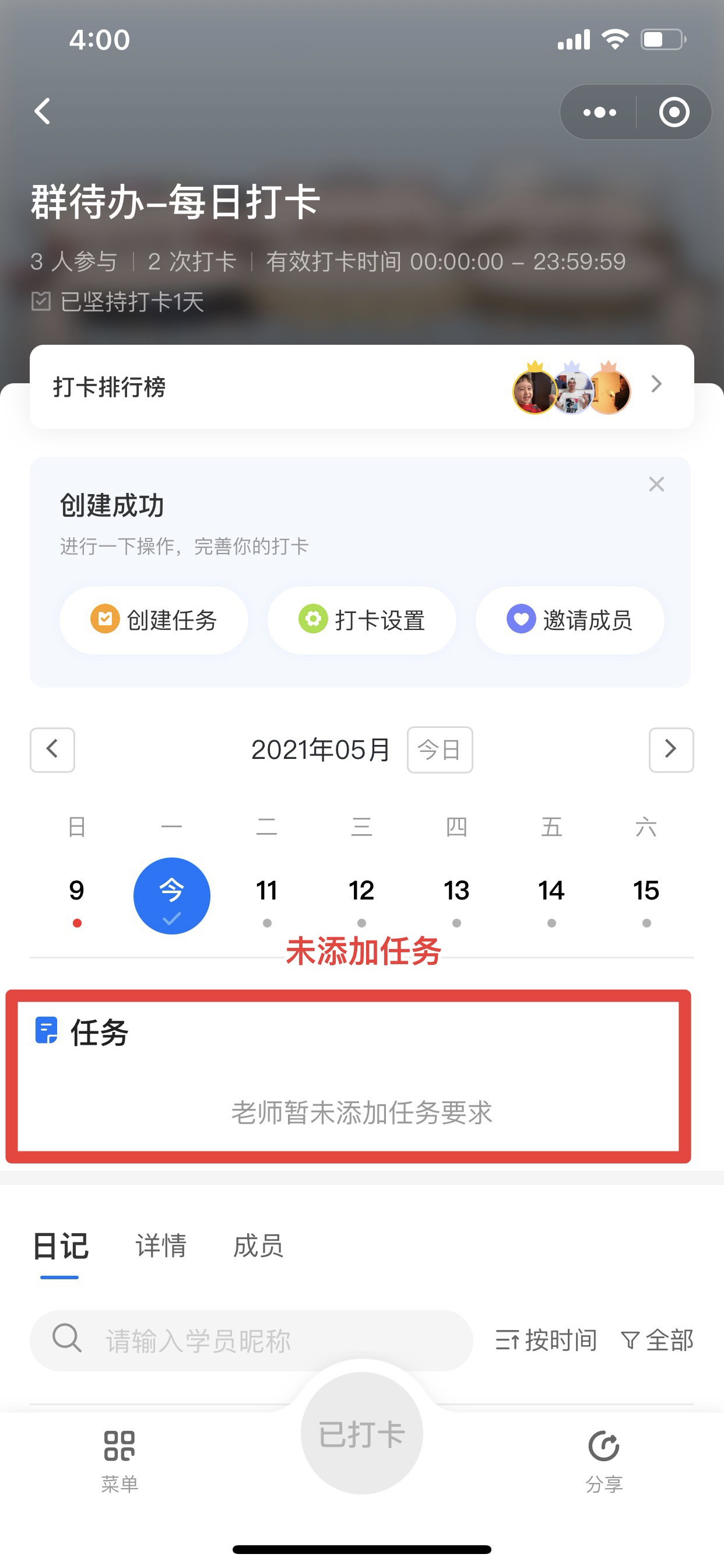Image resolution: width=724 pixels, height=1568 pixels.
Task: Switch to the 成员 tab
Action: point(258,1245)
